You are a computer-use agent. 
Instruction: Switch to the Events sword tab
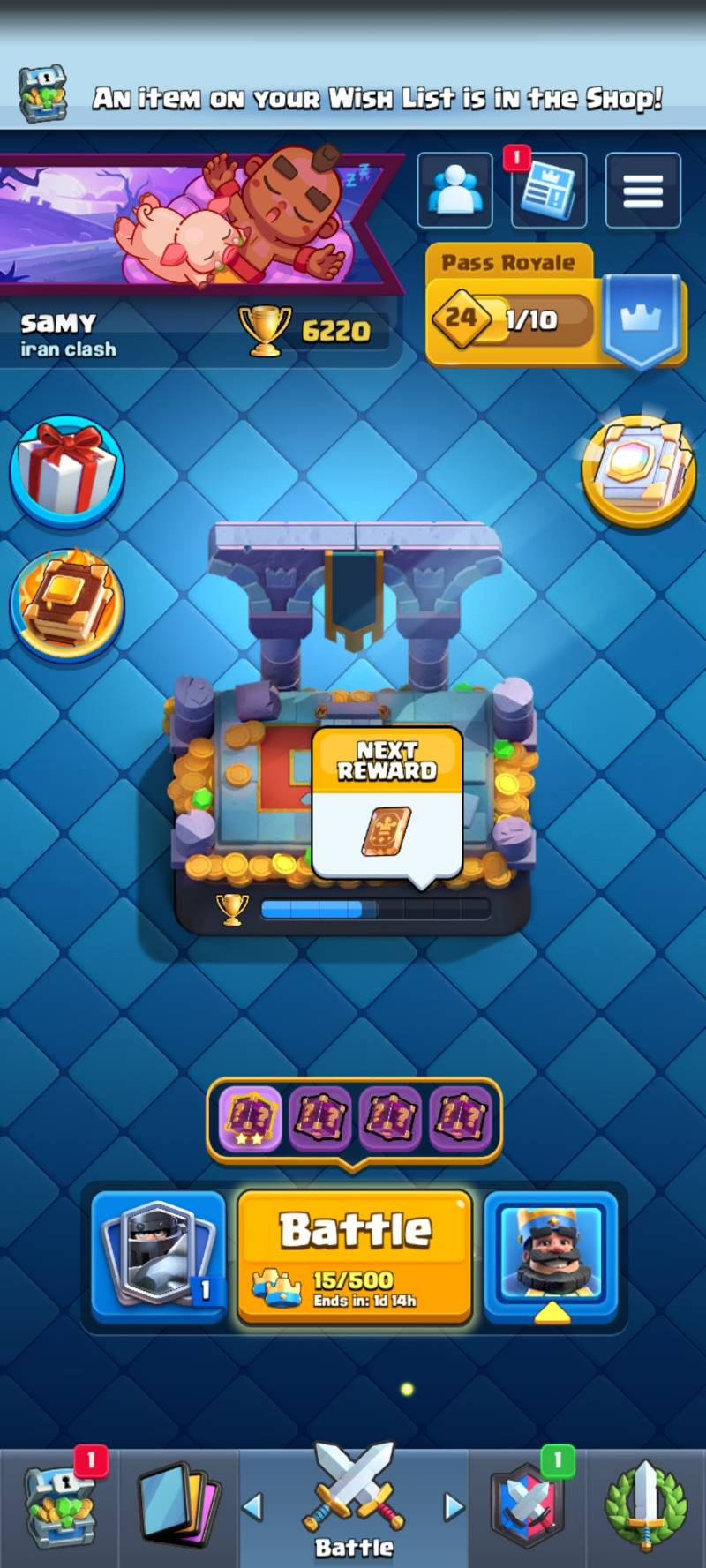(646, 1507)
